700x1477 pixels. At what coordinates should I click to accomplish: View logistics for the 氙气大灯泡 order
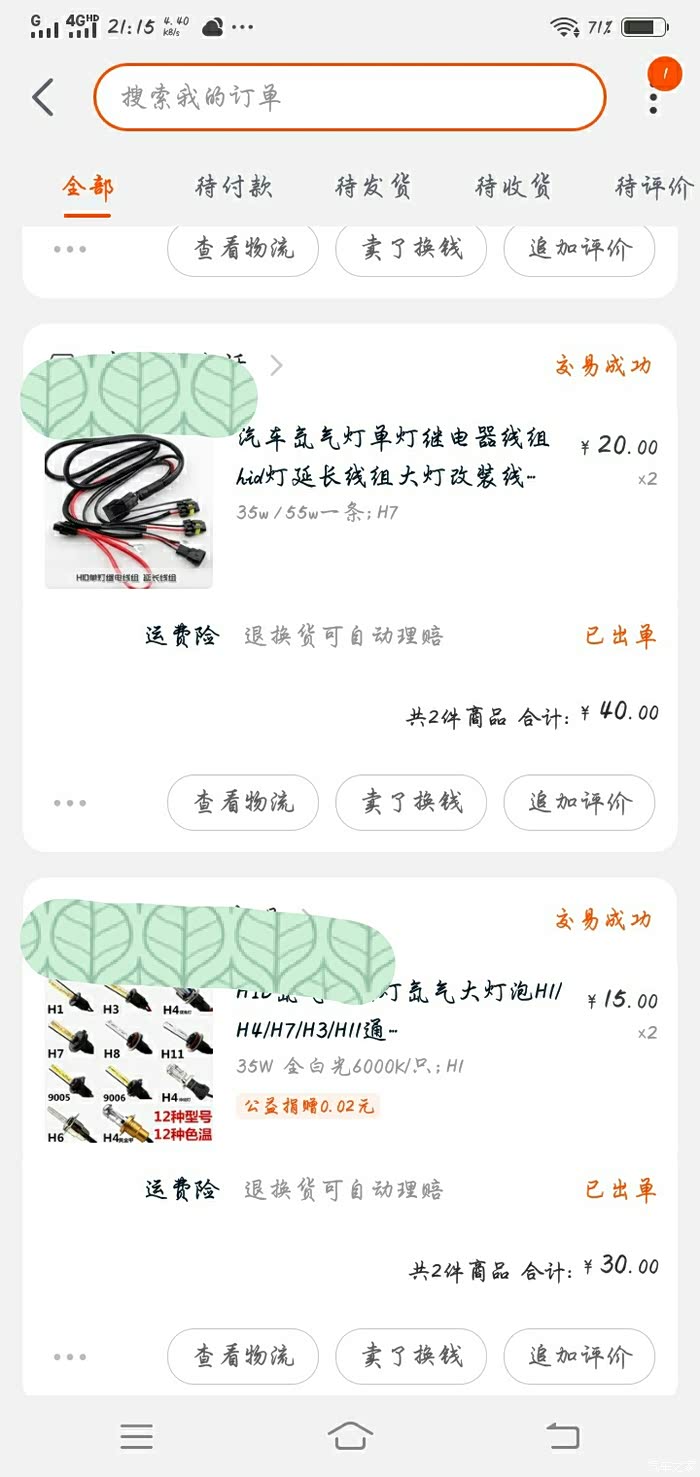[243, 1356]
